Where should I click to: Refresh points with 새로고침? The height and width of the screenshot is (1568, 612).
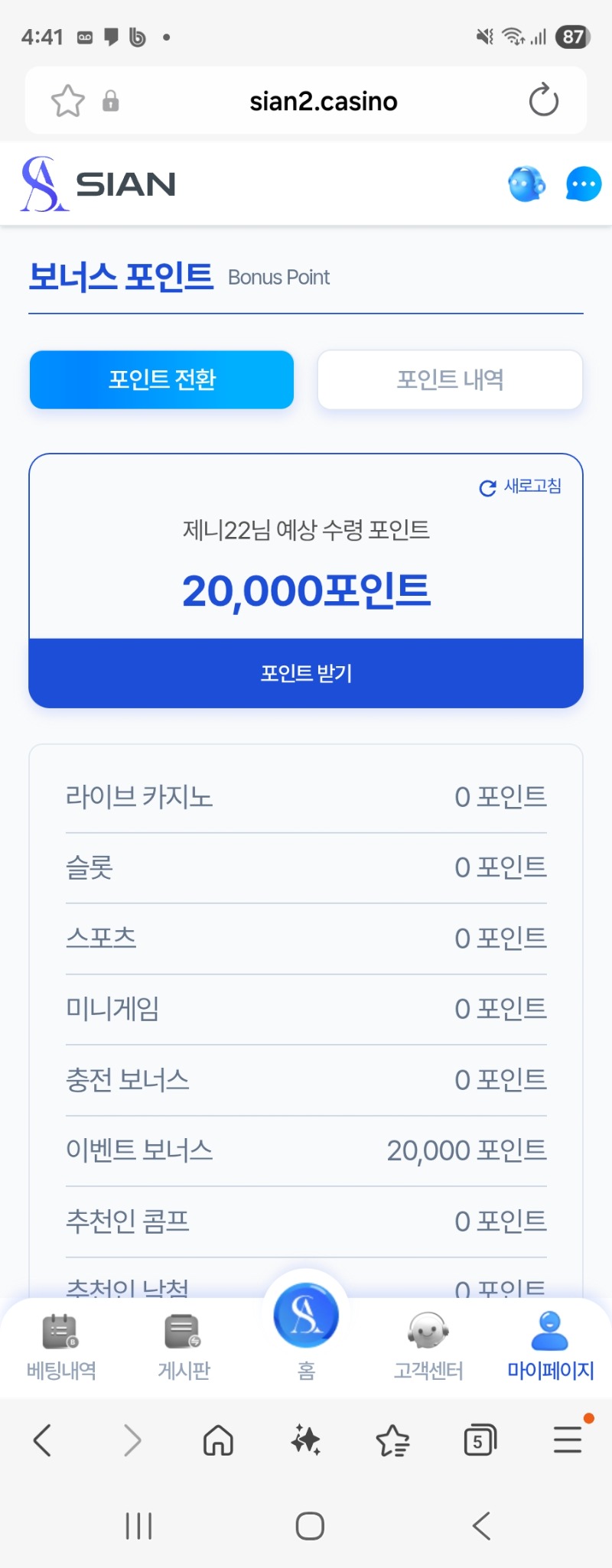coord(520,486)
